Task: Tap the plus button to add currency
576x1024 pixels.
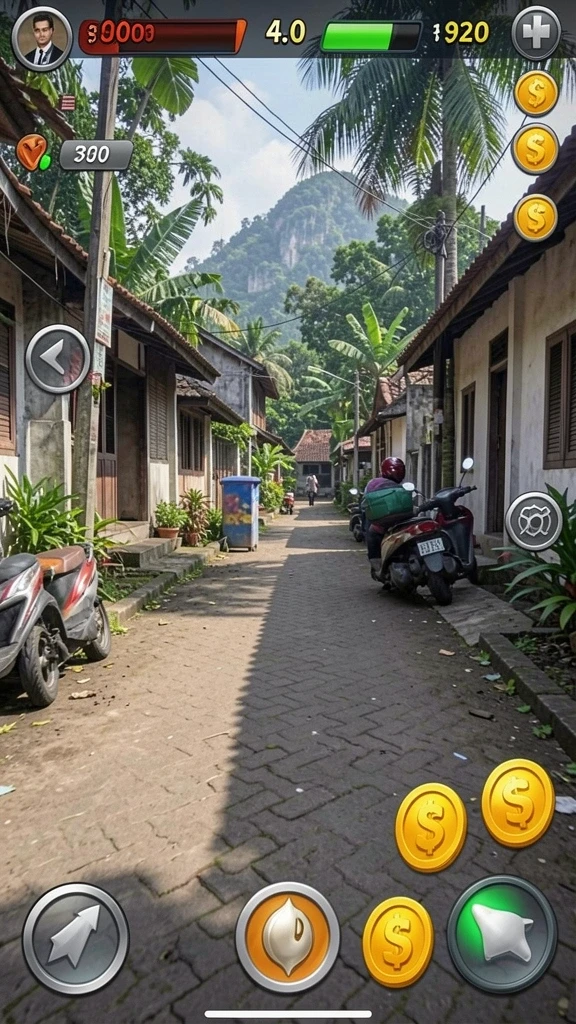Action: (x=536, y=33)
